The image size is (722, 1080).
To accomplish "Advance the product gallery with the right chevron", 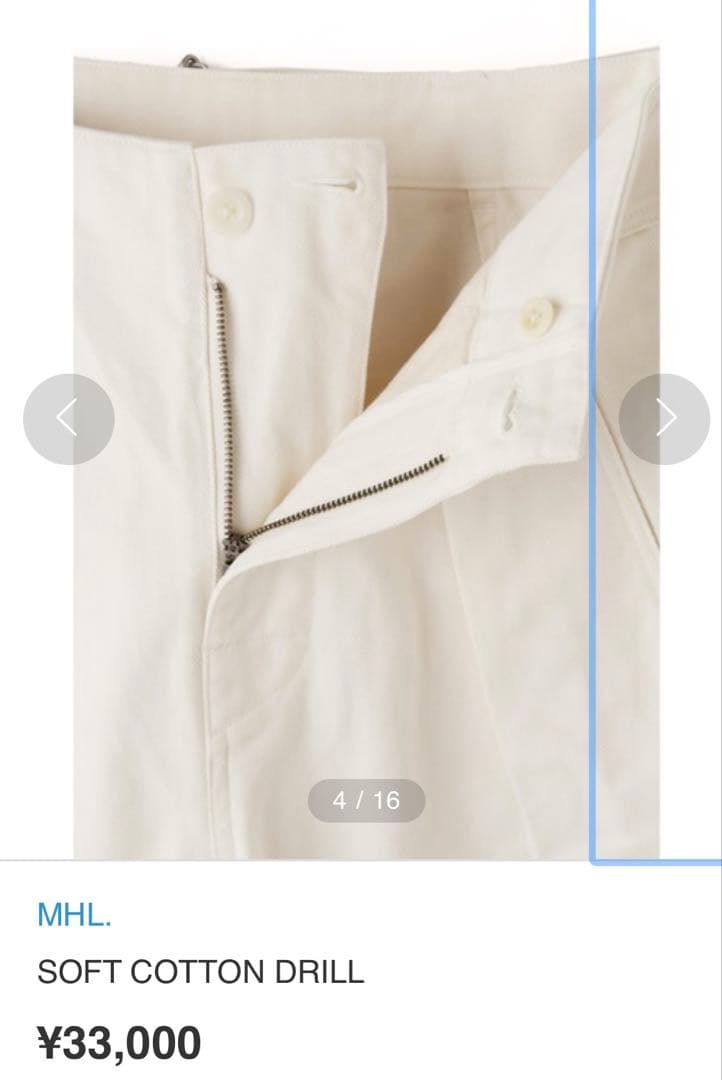I will [664, 419].
